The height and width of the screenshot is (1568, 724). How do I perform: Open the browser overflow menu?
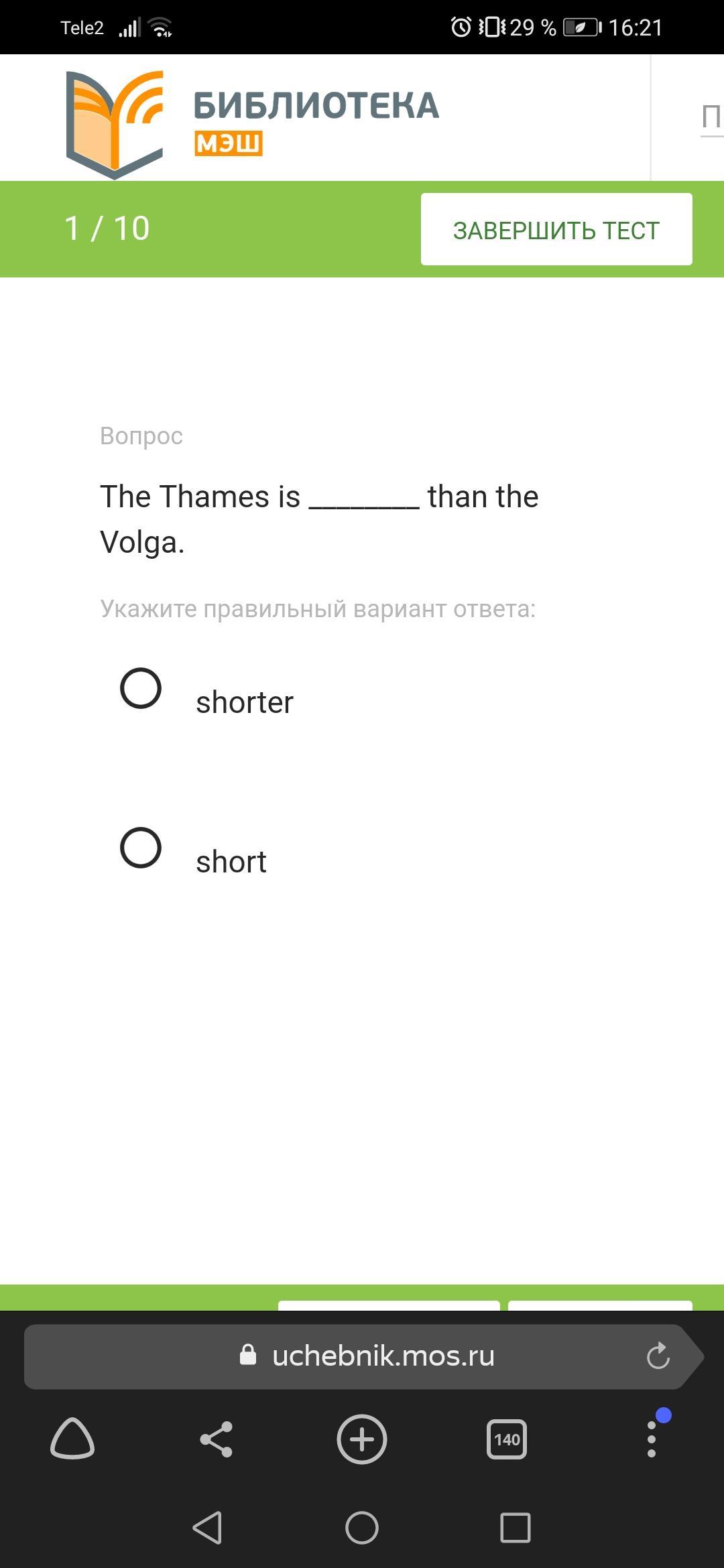[652, 1439]
